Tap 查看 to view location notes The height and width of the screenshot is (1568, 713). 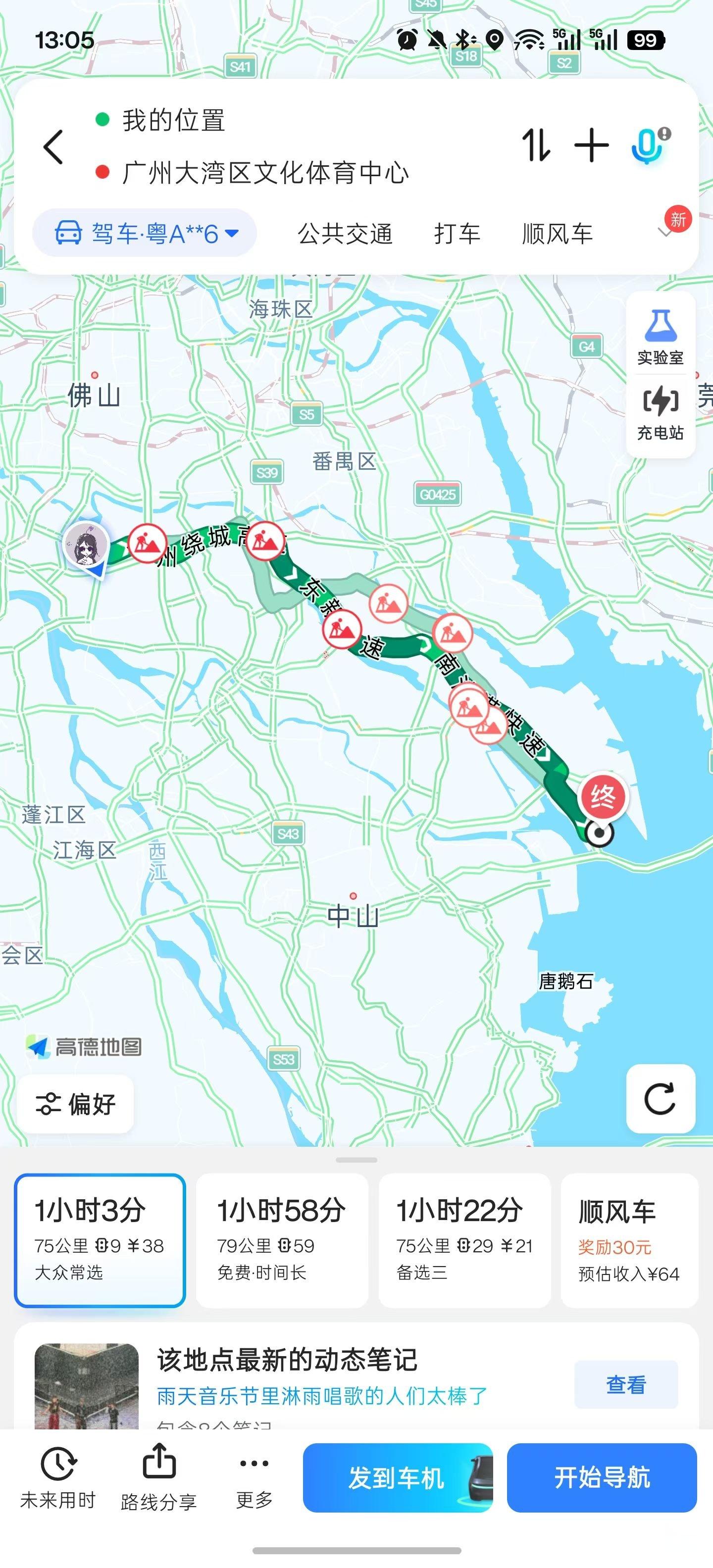[626, 1384]
